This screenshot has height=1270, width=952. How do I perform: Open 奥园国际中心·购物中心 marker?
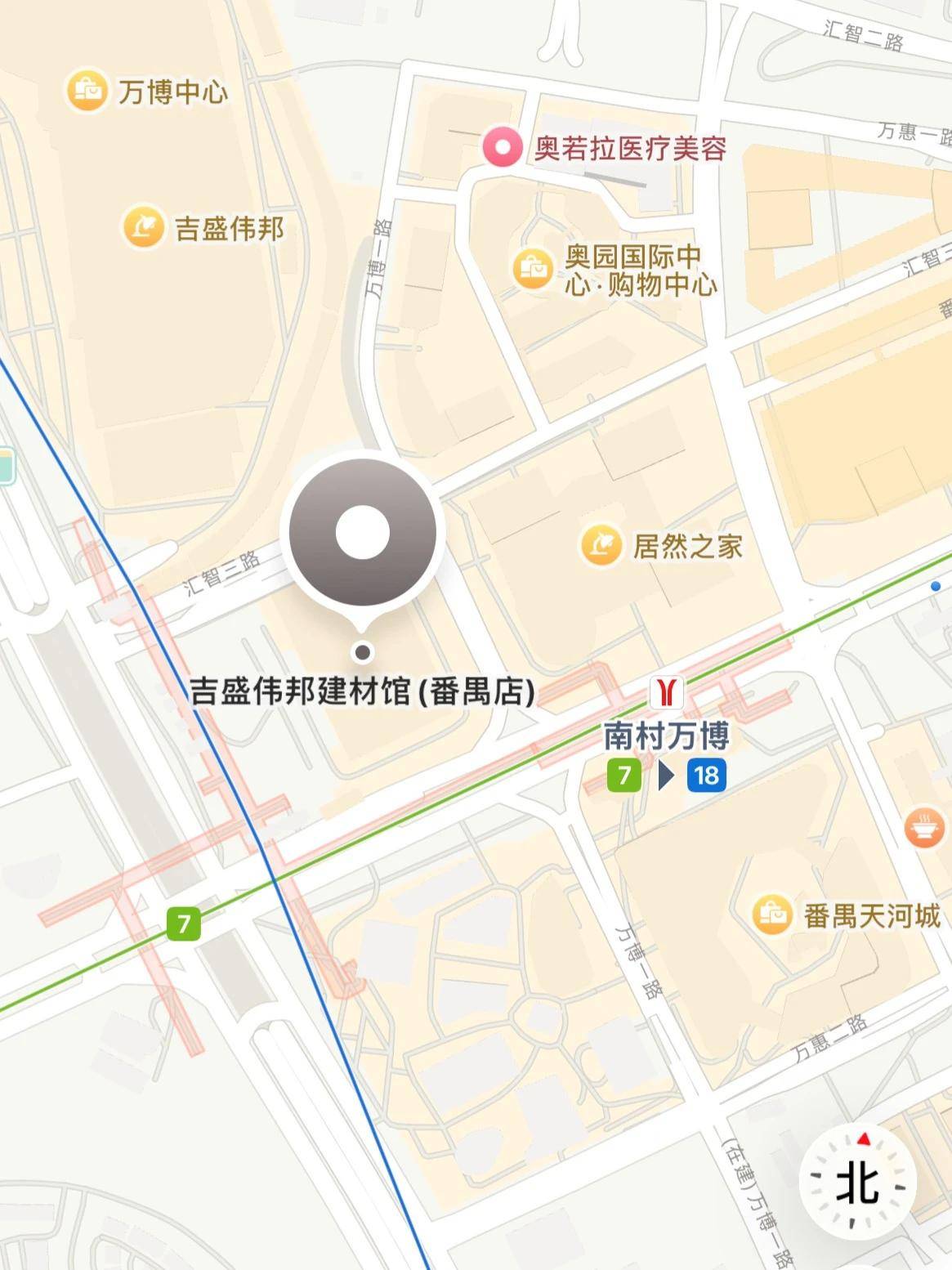533,267
